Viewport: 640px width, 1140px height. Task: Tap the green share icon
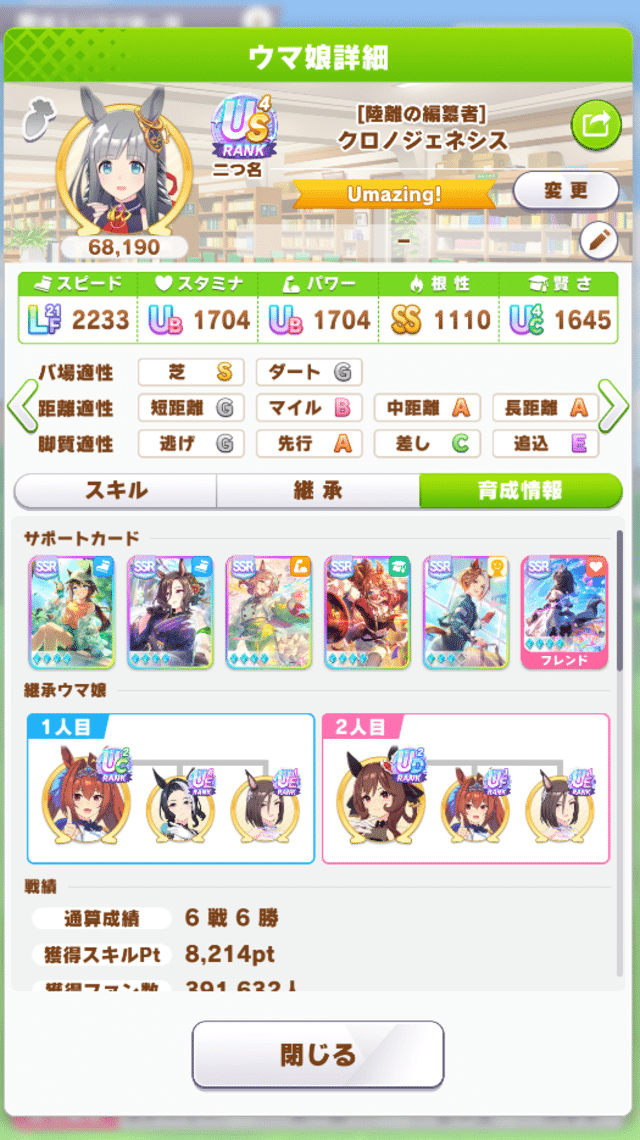pos(595,125)
